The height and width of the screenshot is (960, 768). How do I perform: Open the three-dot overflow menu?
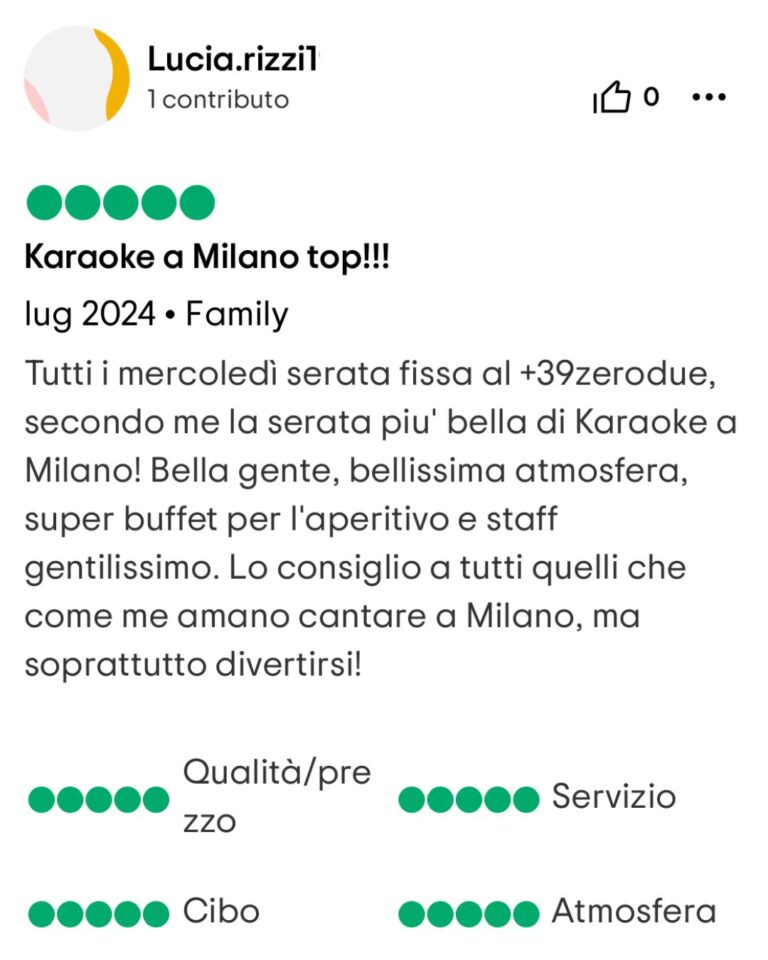pyautogui.click(x=708, y=98)
